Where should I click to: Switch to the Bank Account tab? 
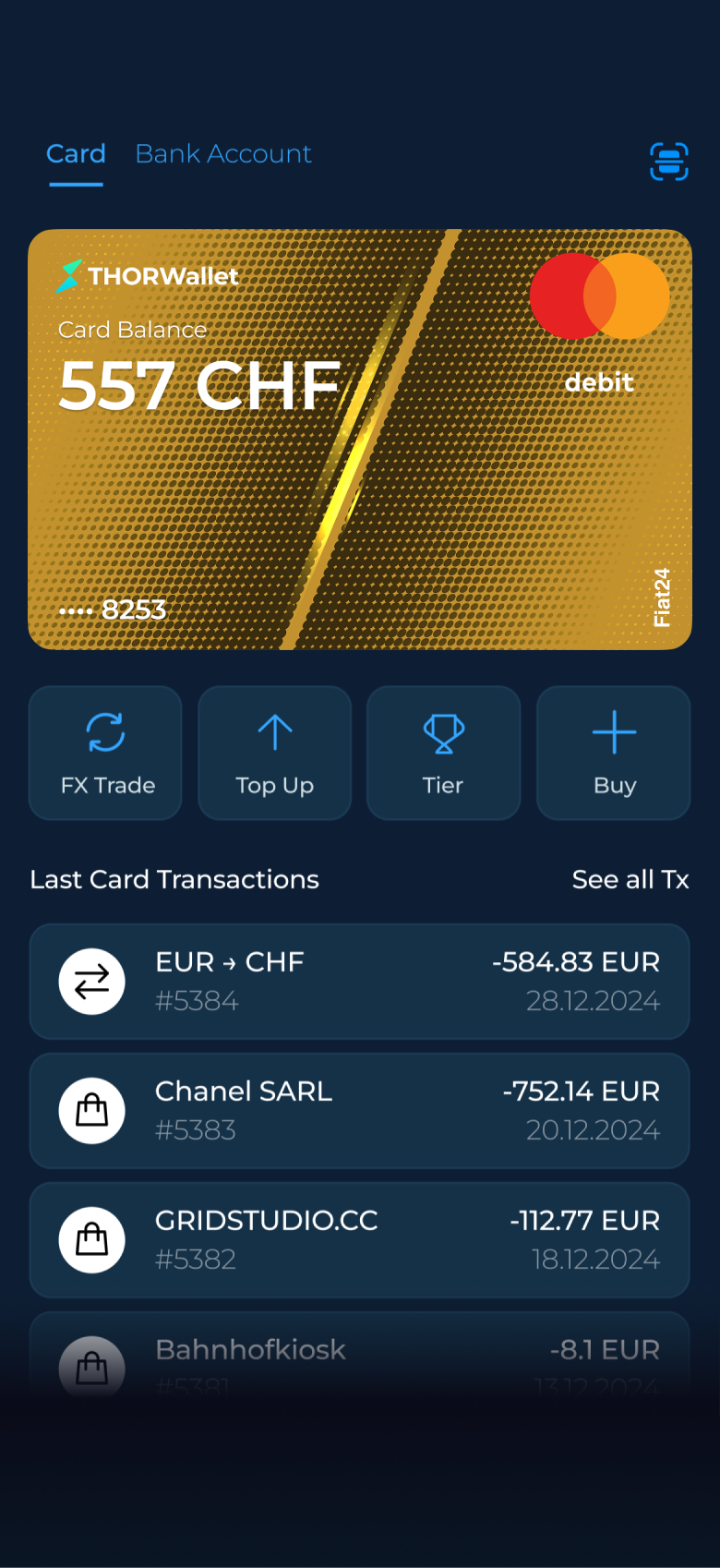tap(223, 153)
